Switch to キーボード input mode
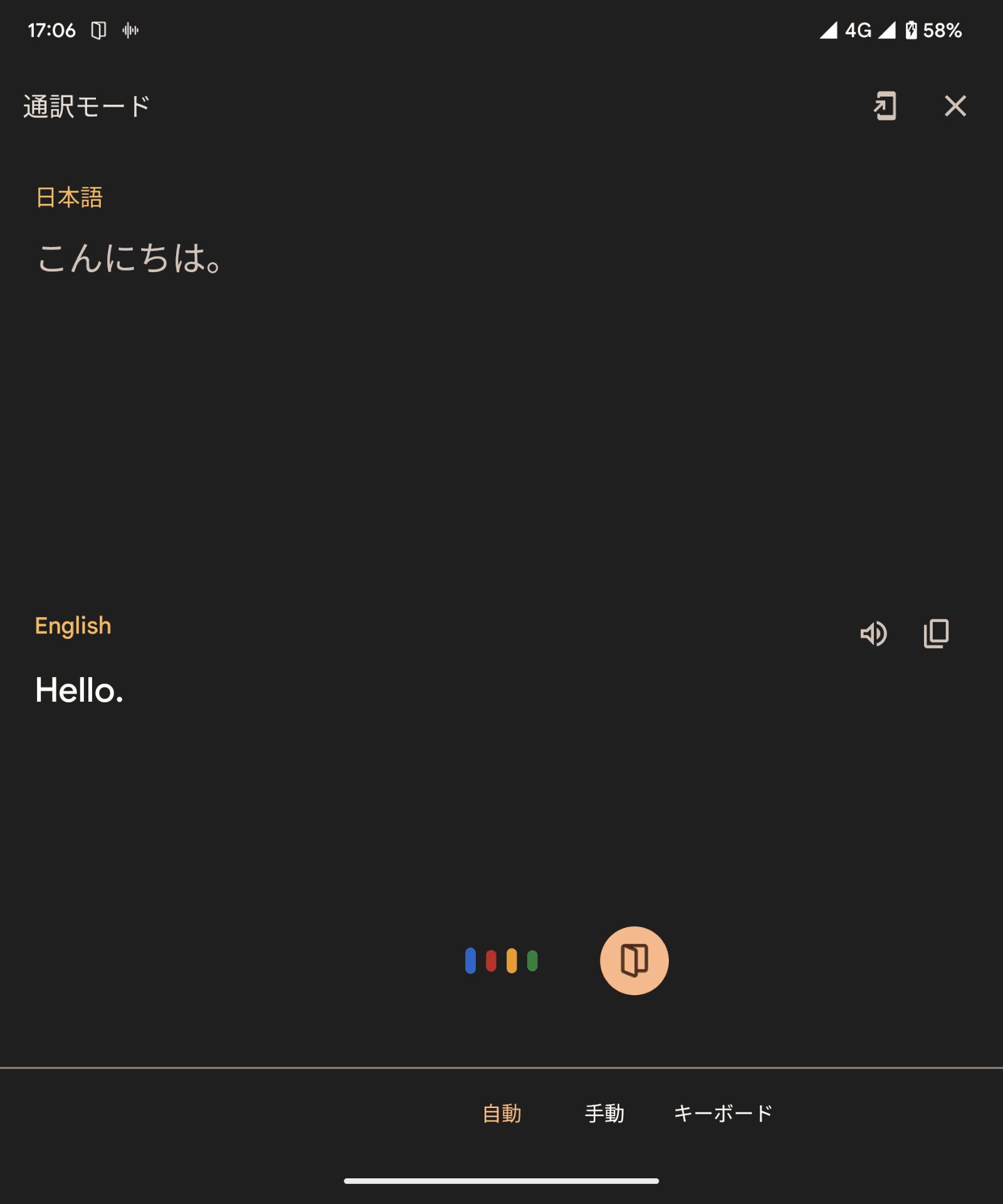 (723, 1113)
